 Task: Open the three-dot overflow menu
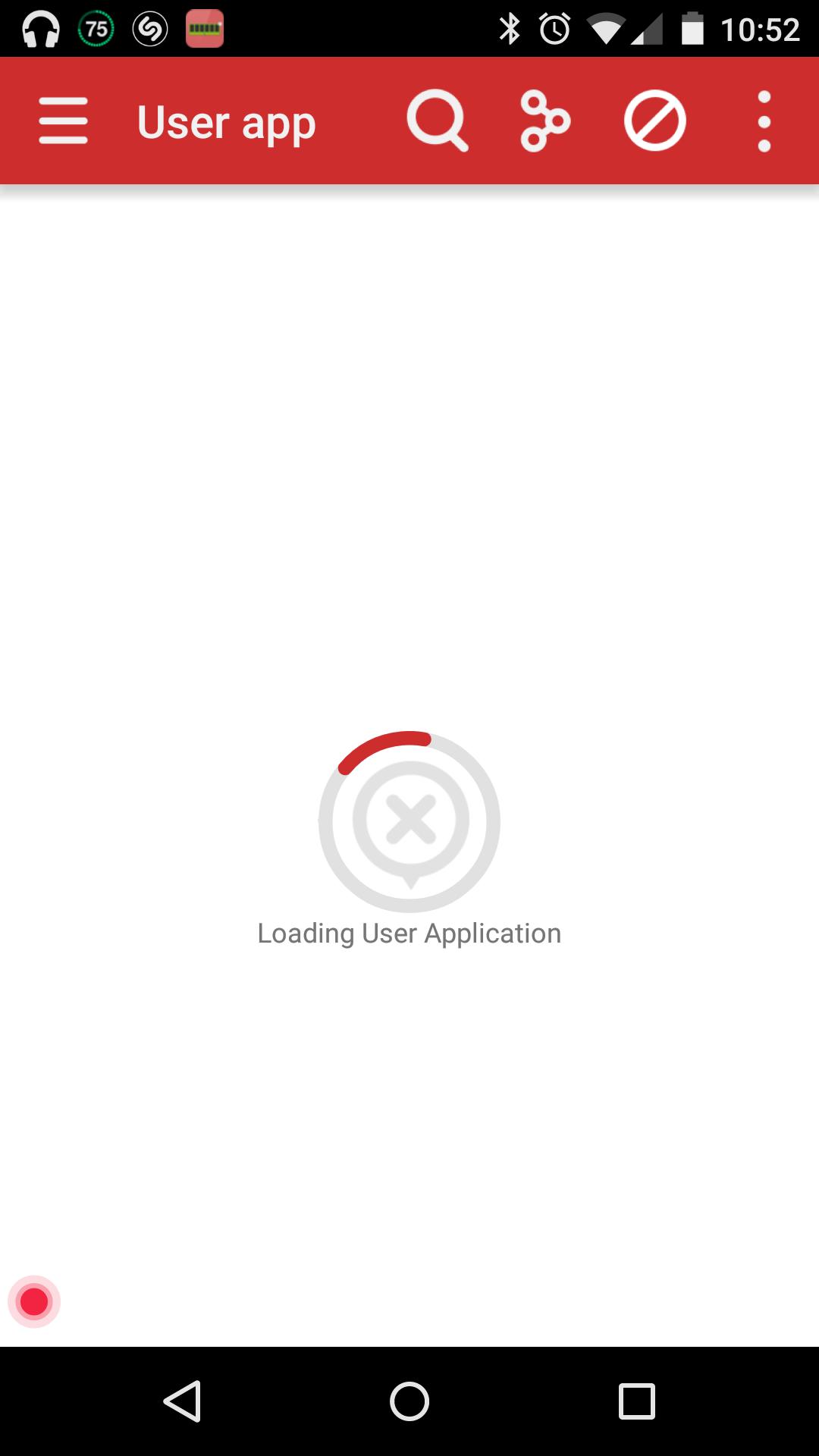764,121
